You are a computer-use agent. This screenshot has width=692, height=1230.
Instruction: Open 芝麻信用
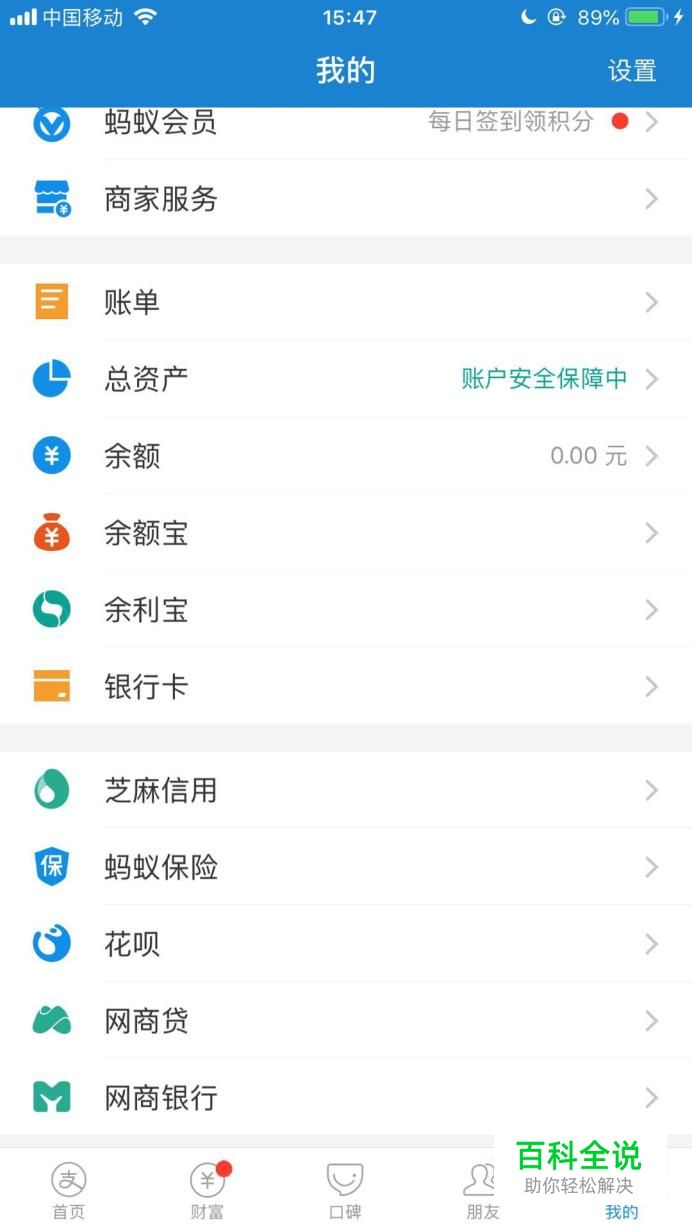346,790
